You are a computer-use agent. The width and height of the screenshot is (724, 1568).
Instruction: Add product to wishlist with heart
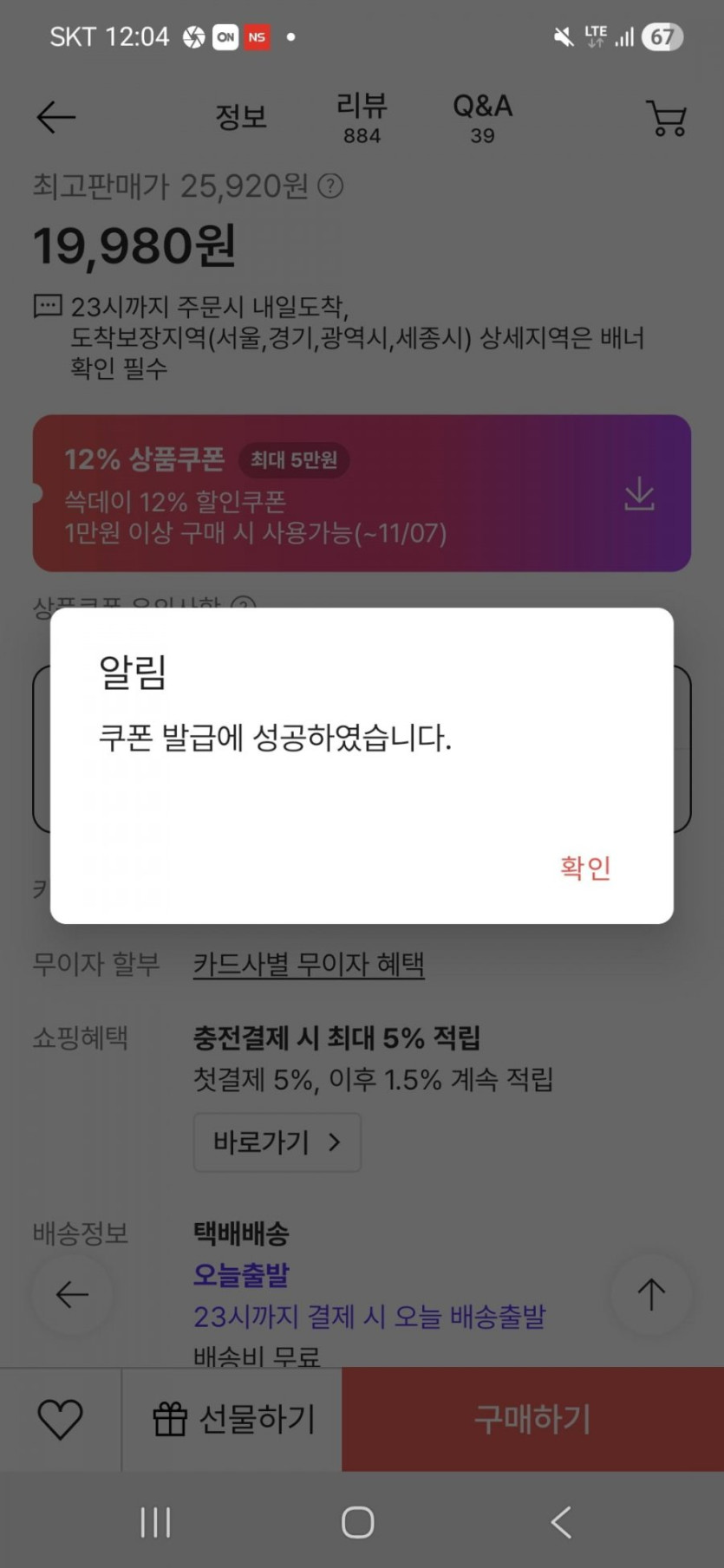click(60, 1419)
